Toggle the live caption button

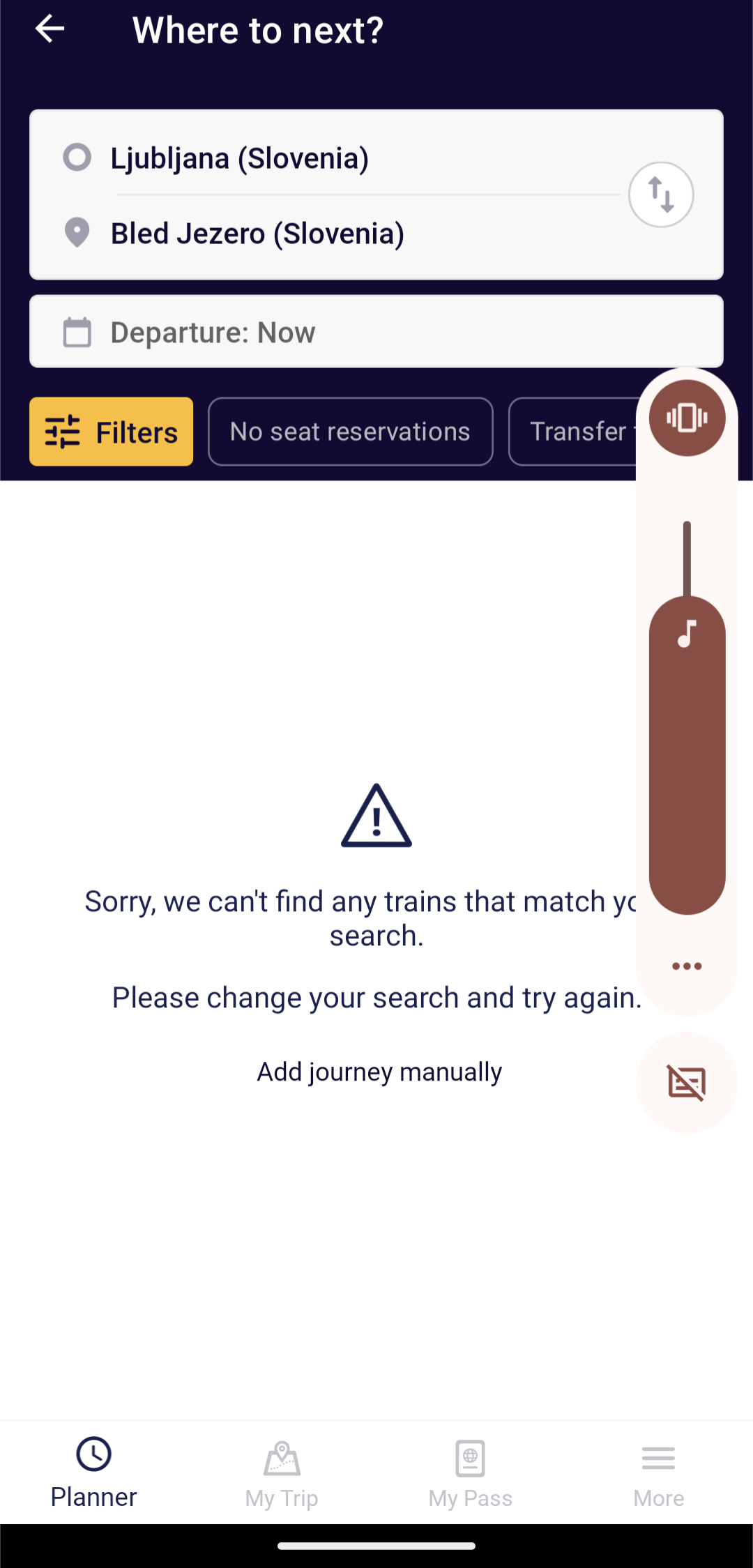(687, 1083)
